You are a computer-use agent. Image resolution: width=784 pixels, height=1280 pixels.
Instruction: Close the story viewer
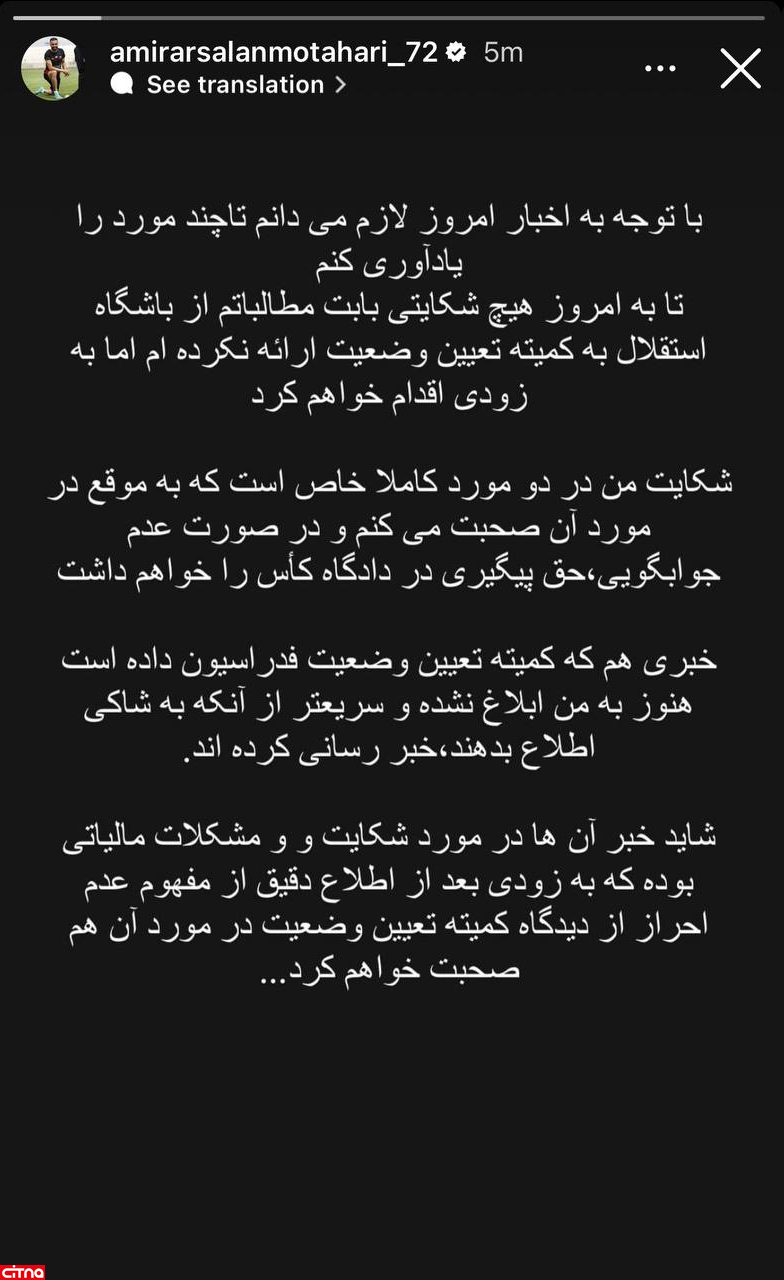point(740,68)
